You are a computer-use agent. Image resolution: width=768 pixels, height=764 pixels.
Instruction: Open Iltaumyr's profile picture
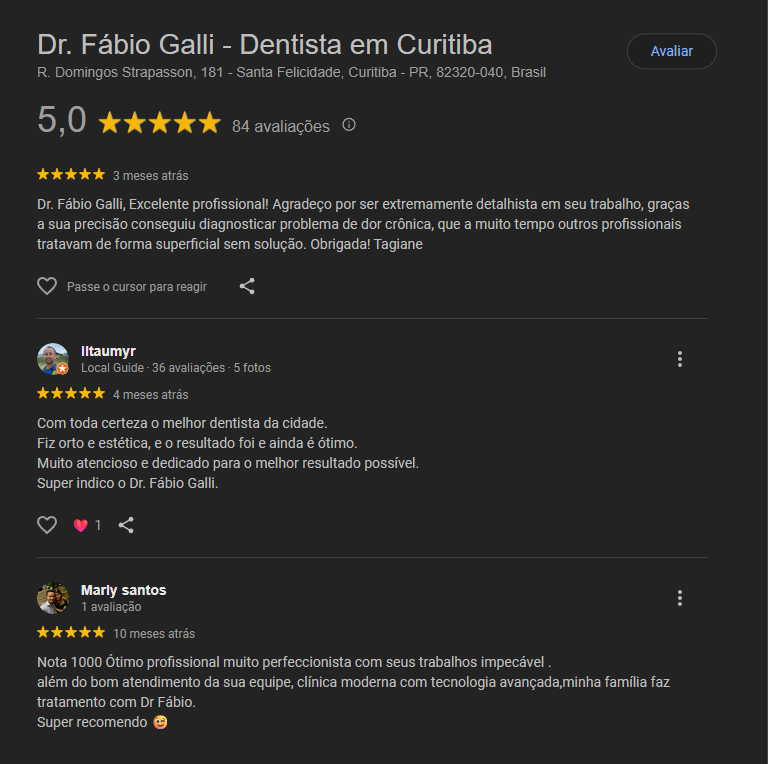click(52, 359)
